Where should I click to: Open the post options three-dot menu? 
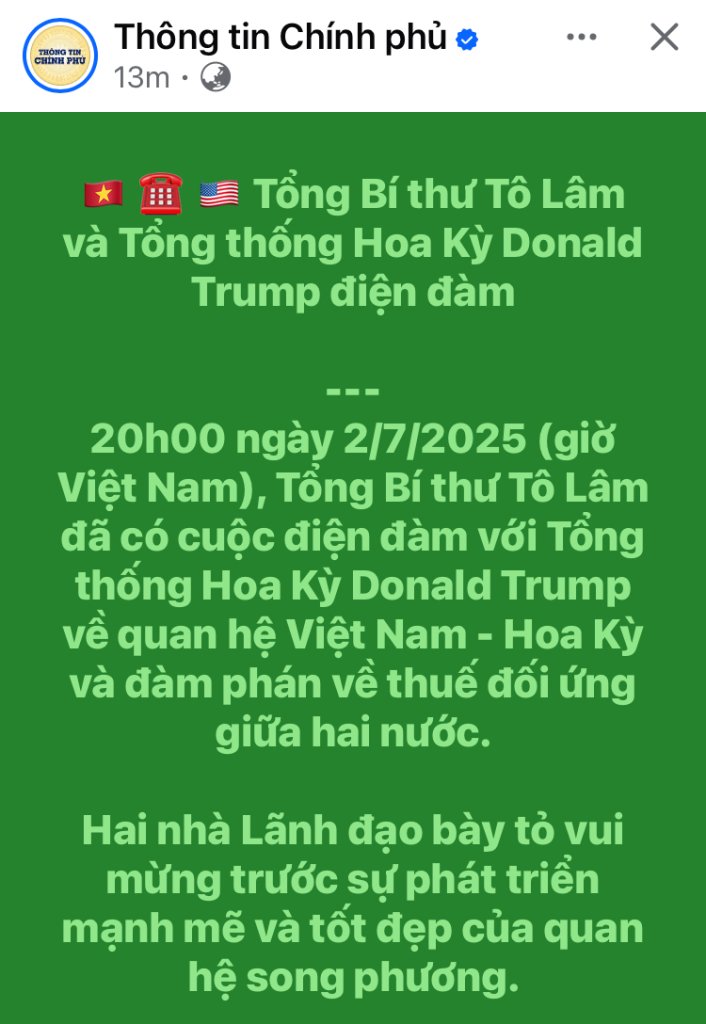click(581, 38)
